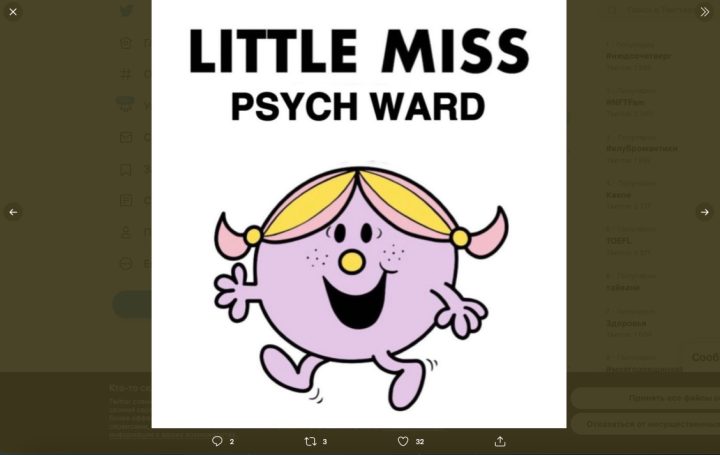Screen dimensions: 720x455
Task: Close the image viewer
Action: click(x=13, y=12)
